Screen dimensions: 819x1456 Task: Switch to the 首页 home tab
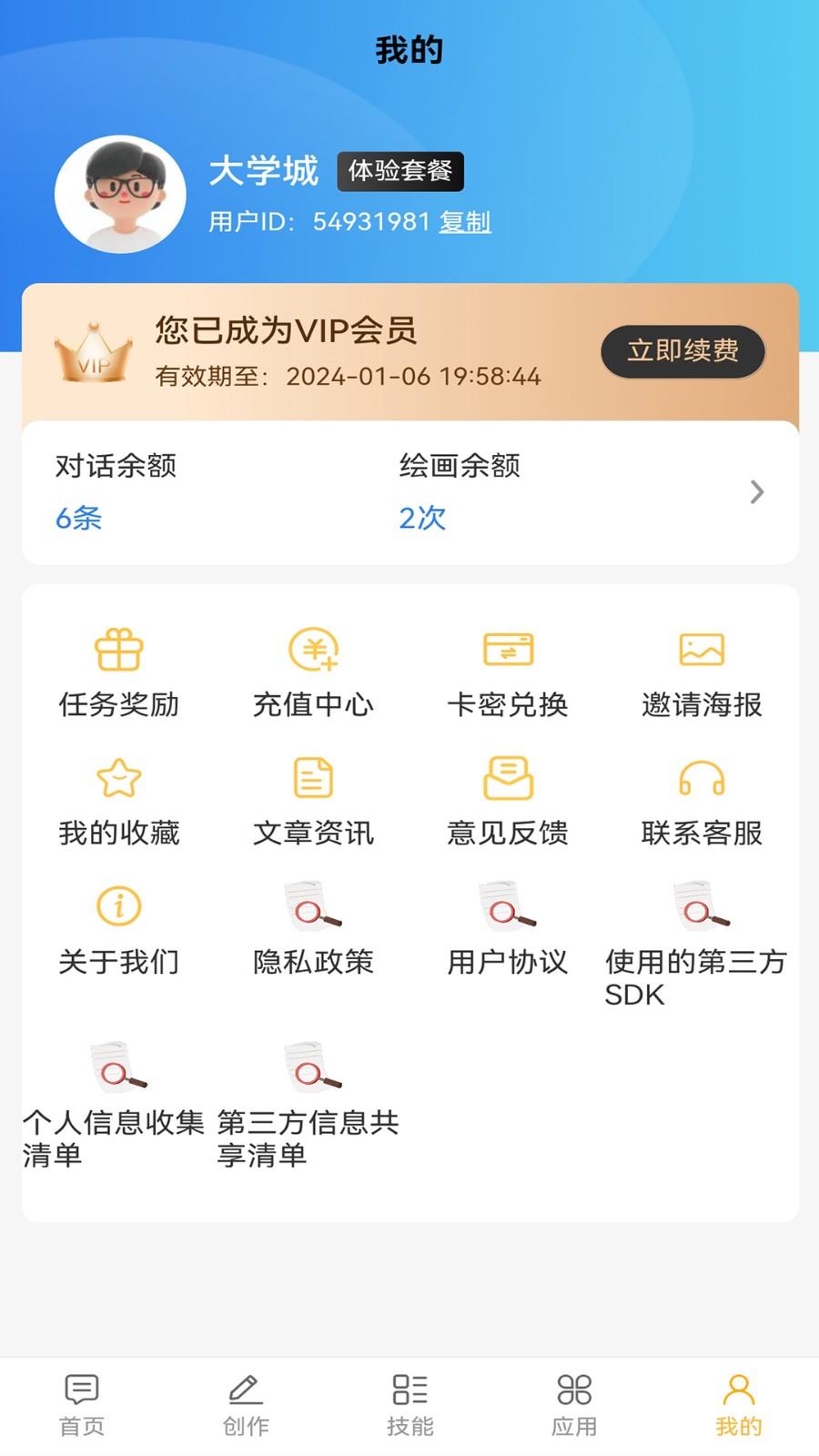(x=82, y=1401)
